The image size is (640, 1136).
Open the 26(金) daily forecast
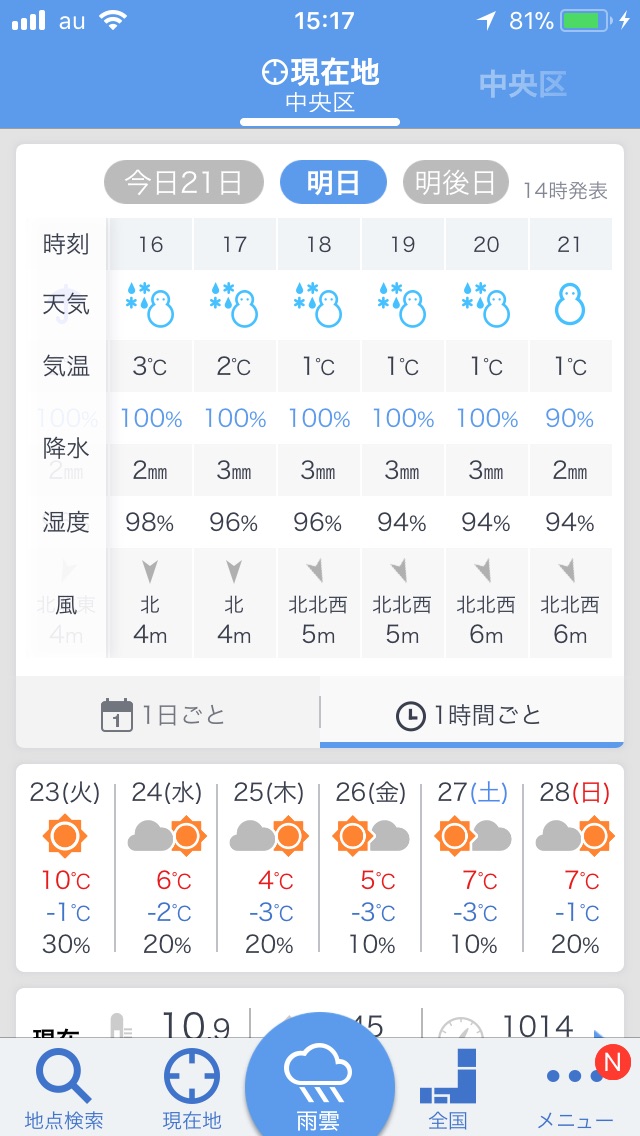(371, 868)
